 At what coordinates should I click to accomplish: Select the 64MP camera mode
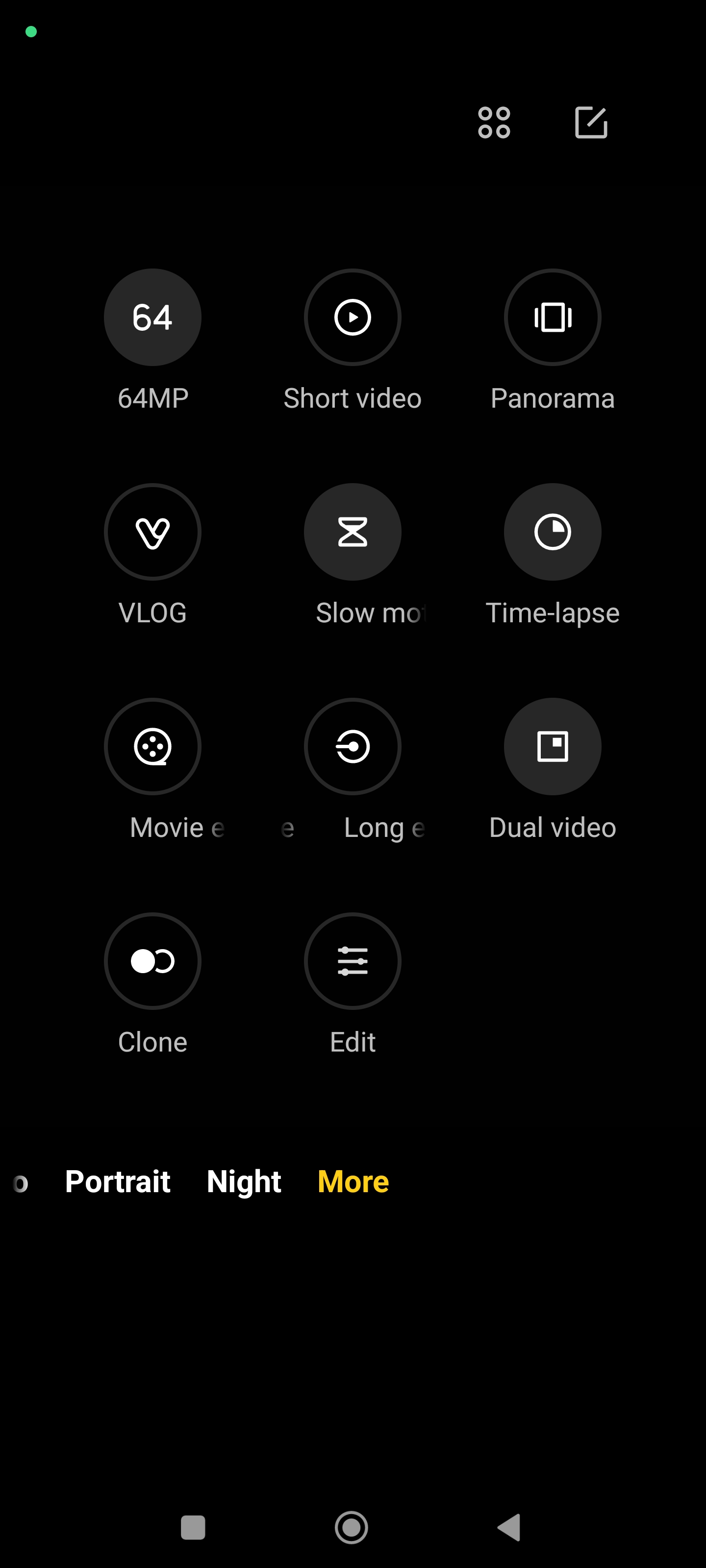[152, 317]
